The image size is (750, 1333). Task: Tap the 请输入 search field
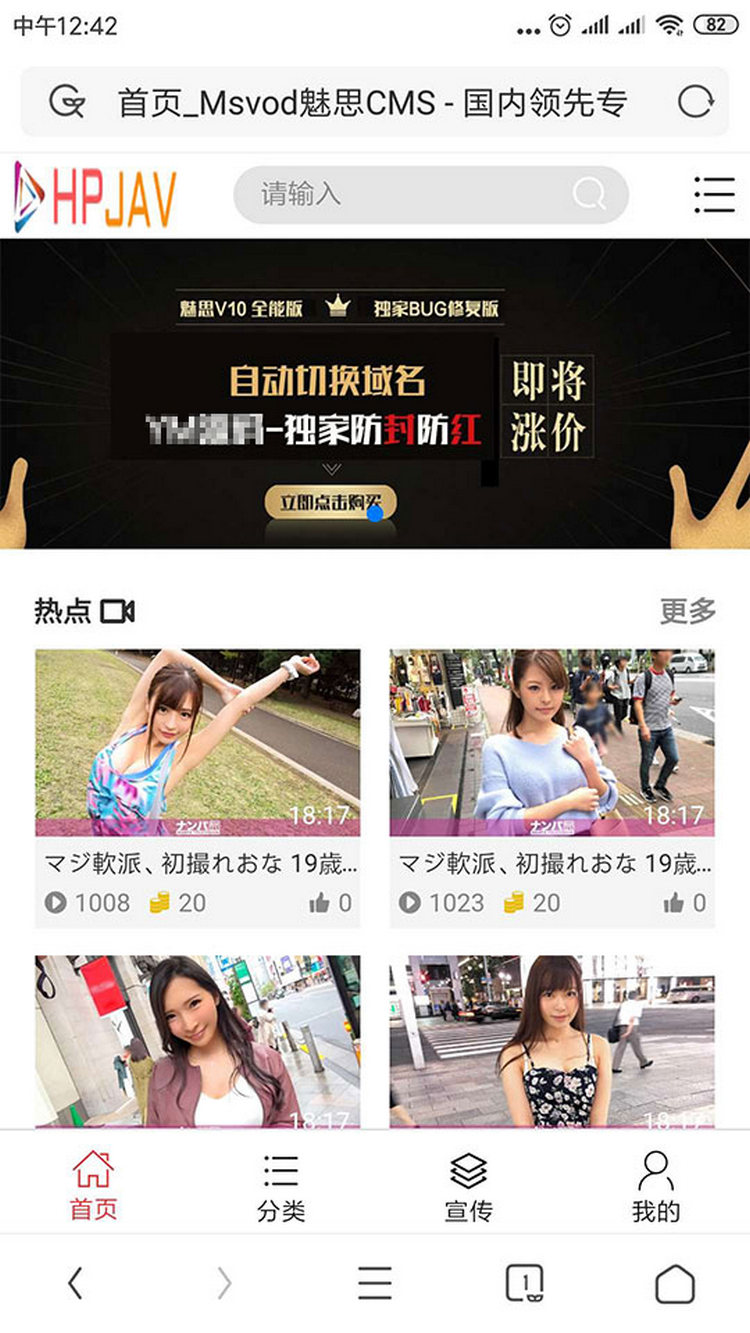pos(431,194)
